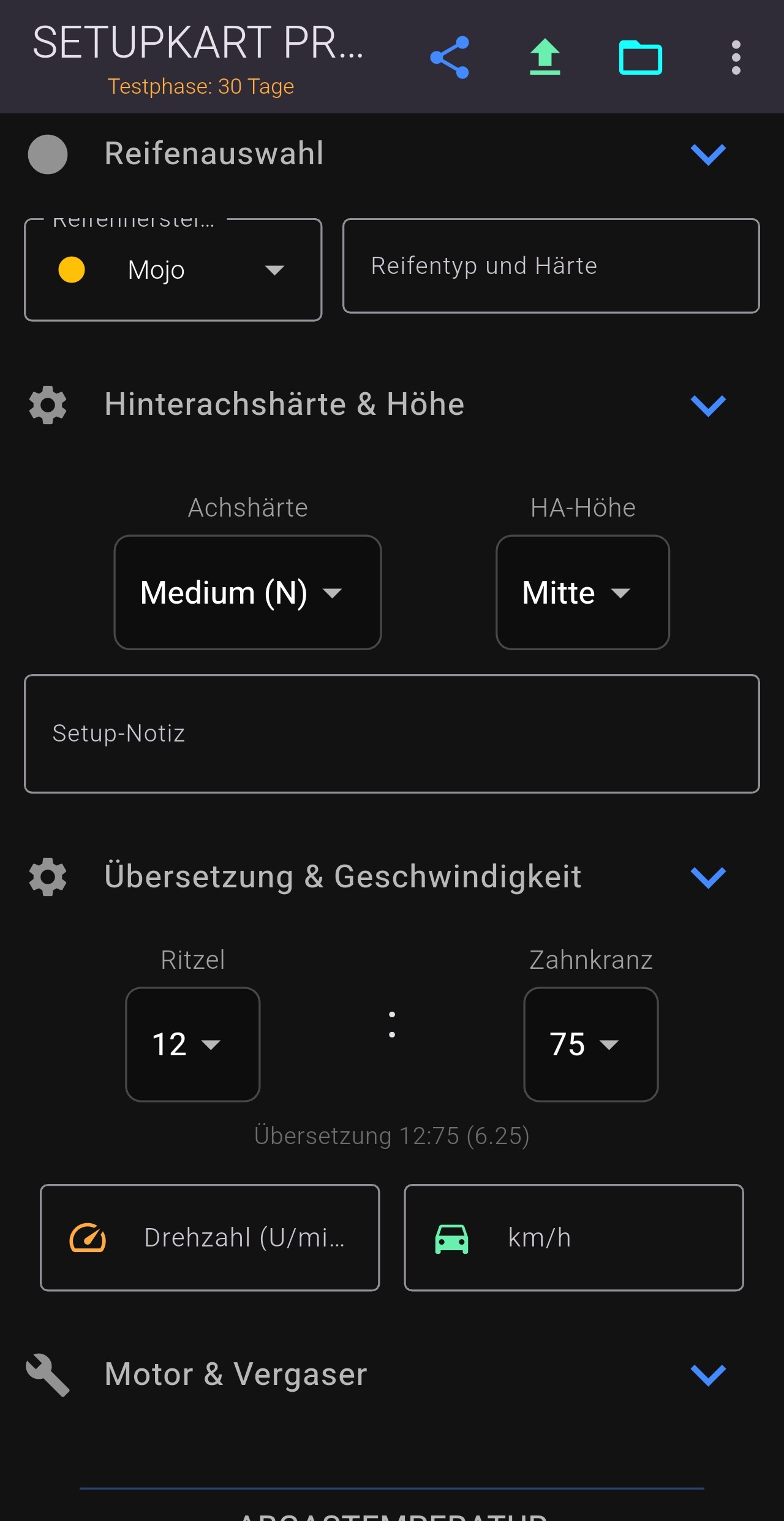Tap the yellow tire color dot next to Mojo
This screenshot has width=784, height=1521.
coord(71,270)
